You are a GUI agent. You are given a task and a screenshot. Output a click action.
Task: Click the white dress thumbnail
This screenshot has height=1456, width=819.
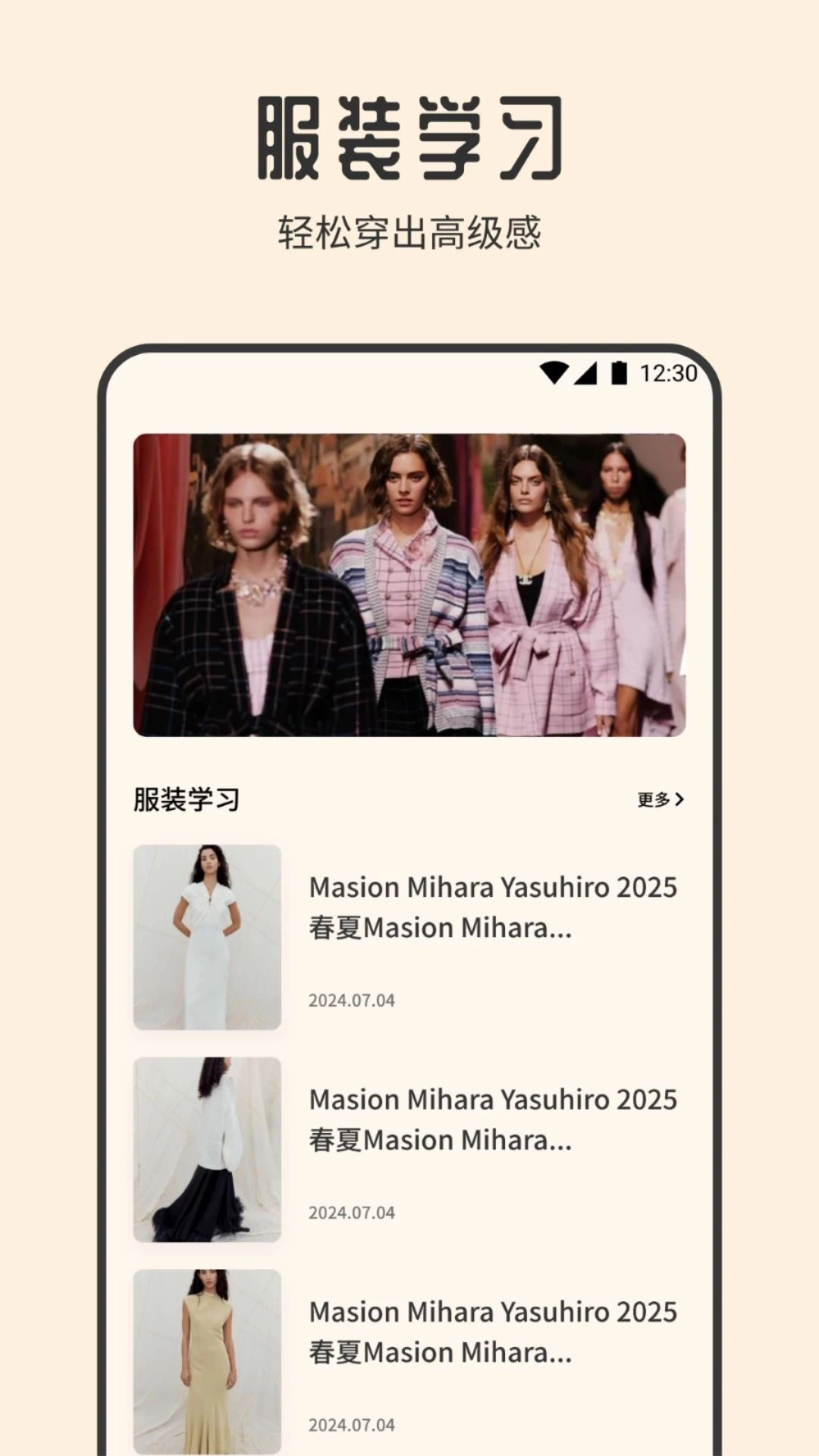(206, 938)
